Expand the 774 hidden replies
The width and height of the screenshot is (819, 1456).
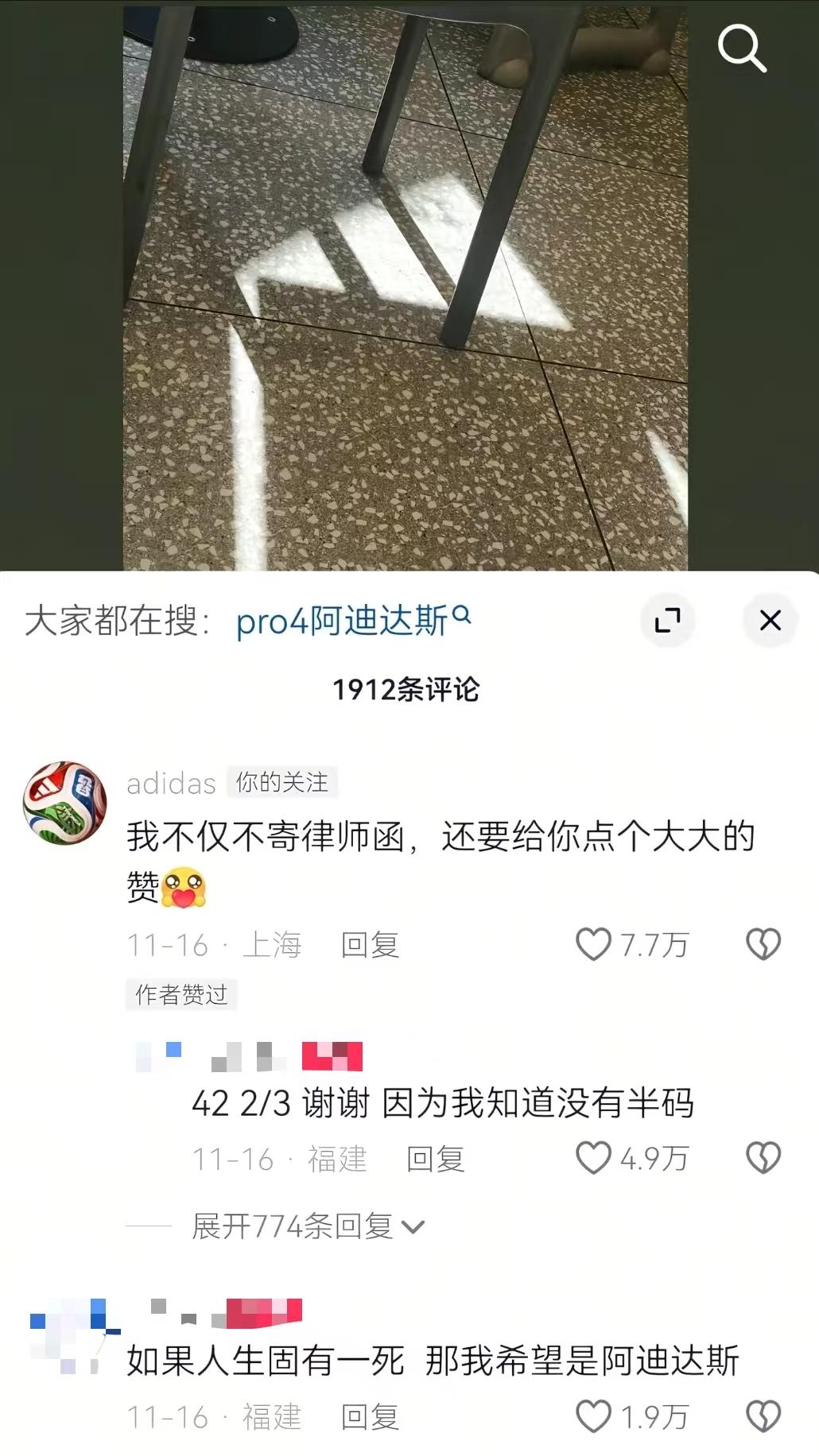[307, 1226]
